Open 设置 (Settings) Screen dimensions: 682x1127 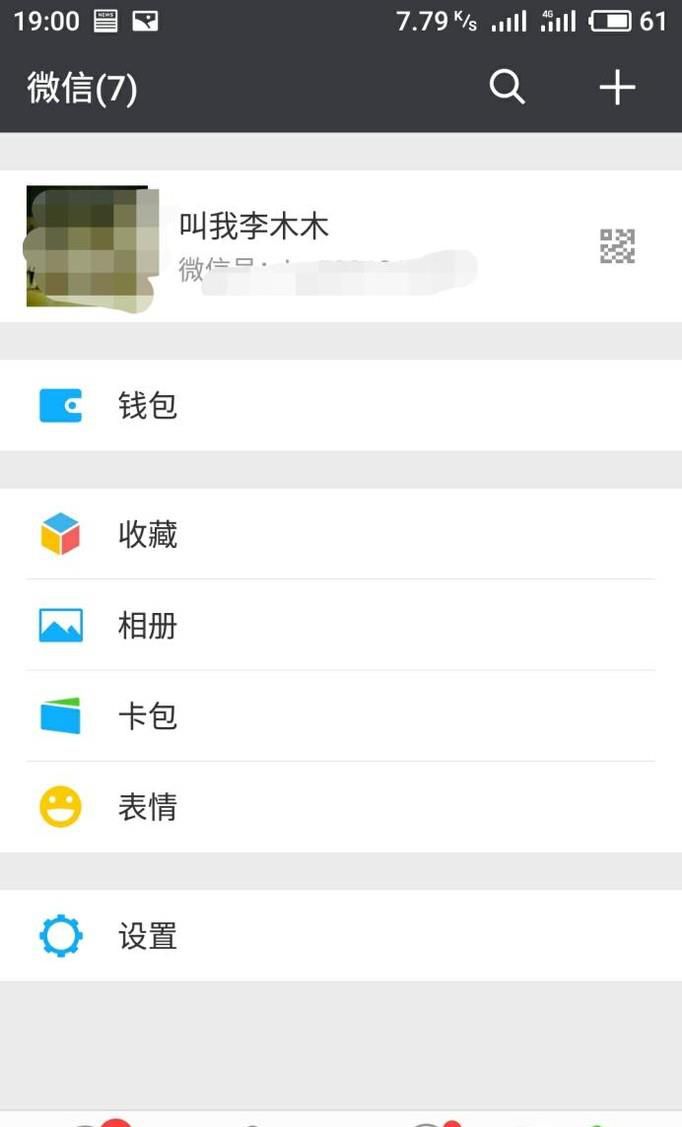tap(148, 936)
